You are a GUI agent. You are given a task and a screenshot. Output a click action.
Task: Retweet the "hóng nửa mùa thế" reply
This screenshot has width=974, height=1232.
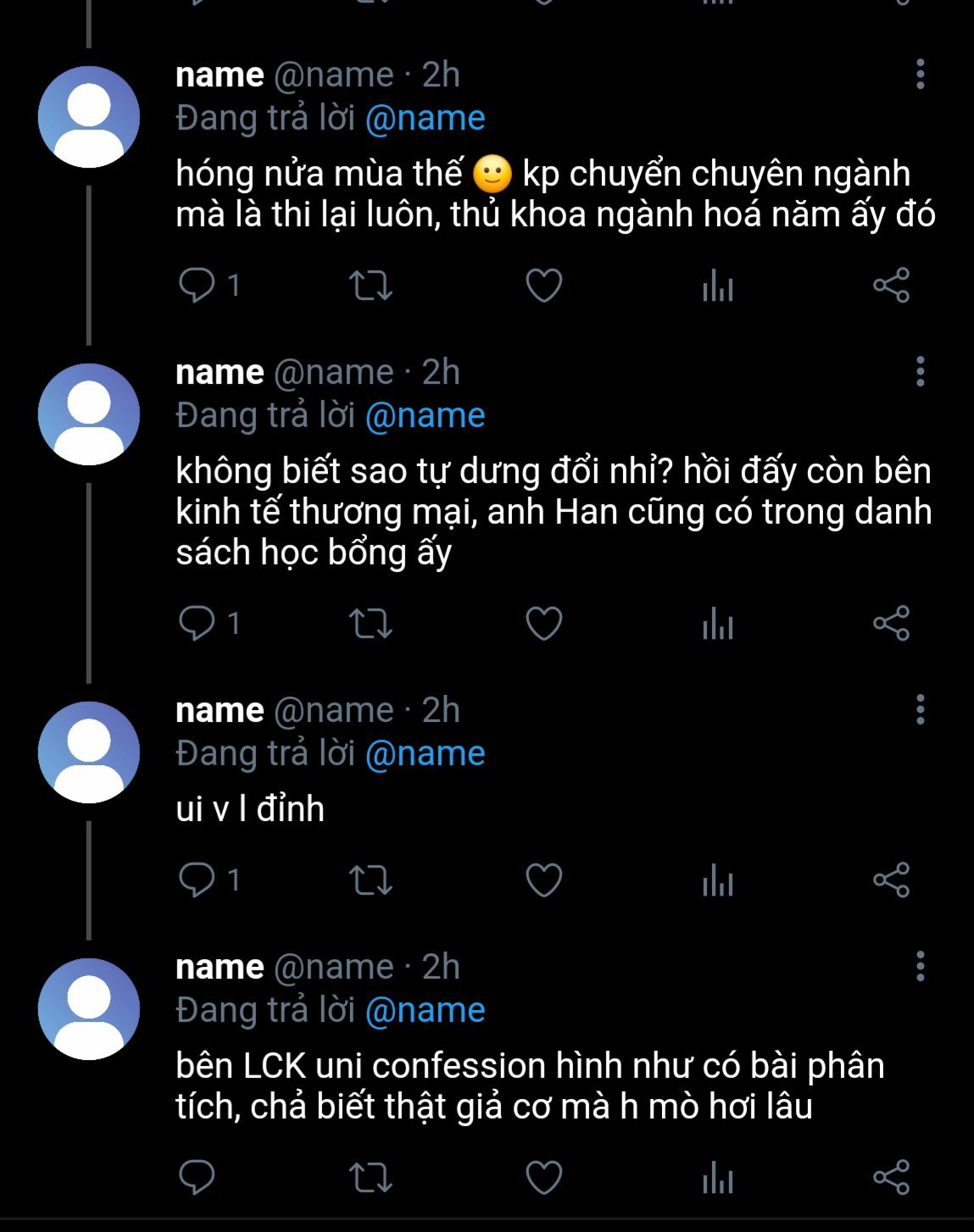(370, 286)
